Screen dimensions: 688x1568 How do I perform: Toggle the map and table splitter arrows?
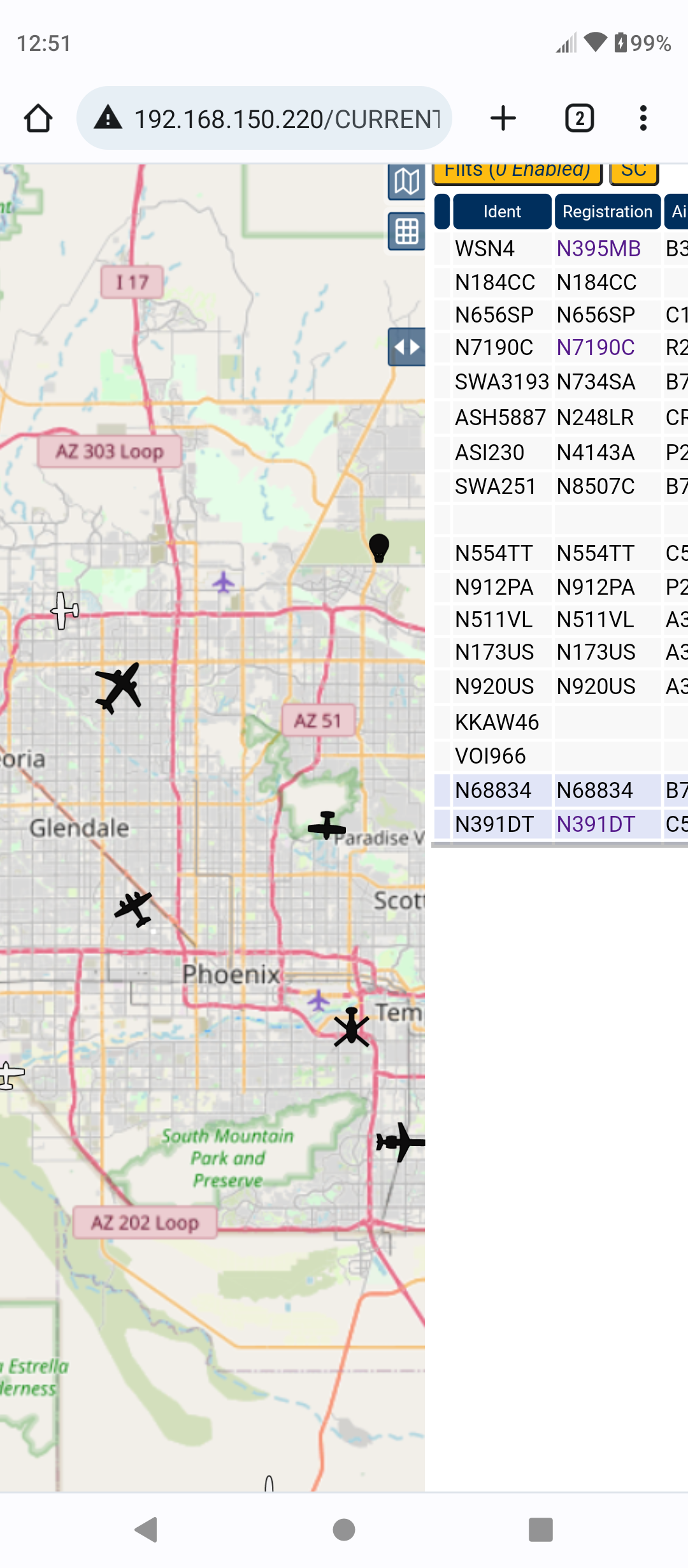[x=406, y=347]
